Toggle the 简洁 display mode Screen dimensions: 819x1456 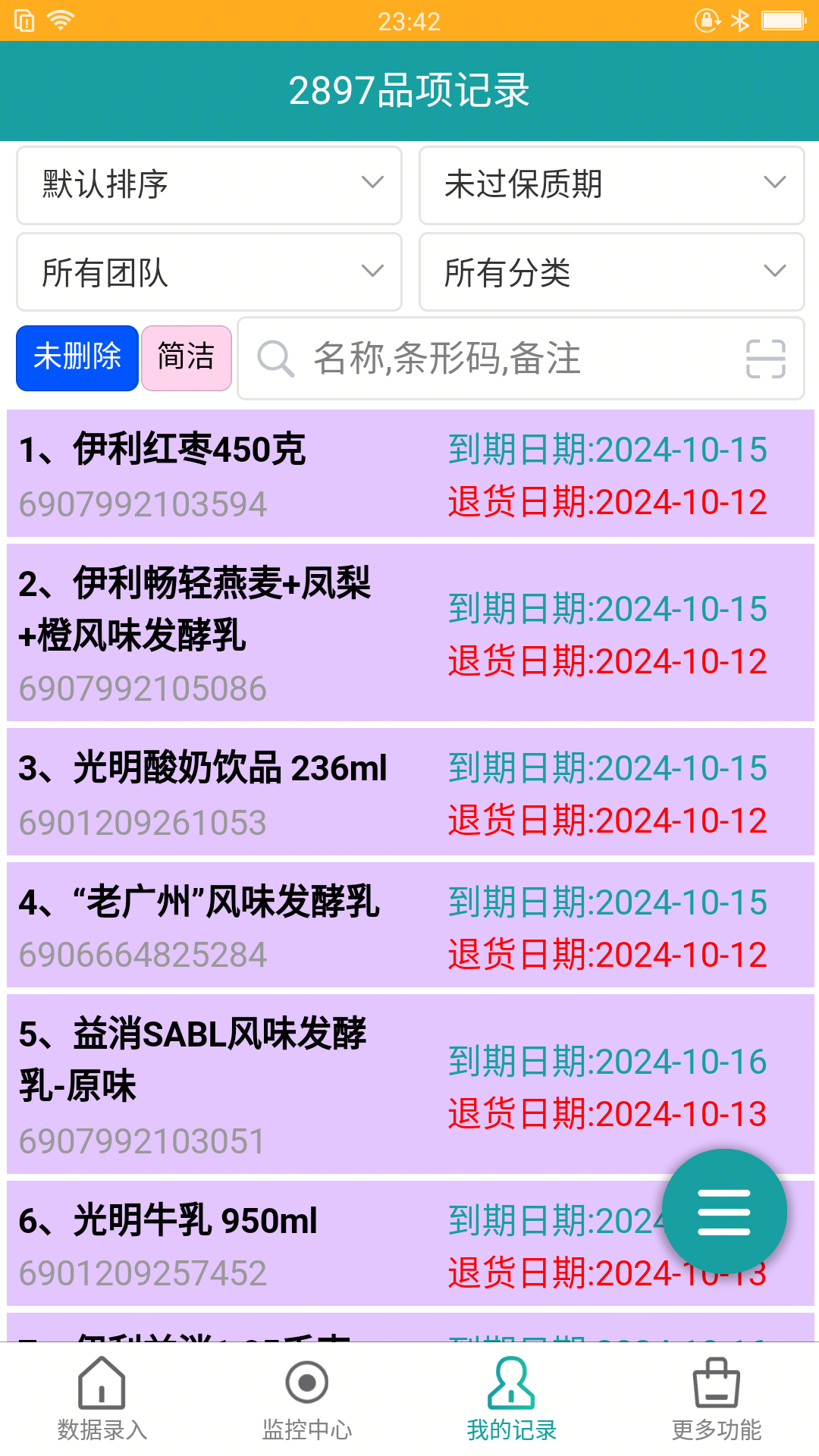[186, 357]
